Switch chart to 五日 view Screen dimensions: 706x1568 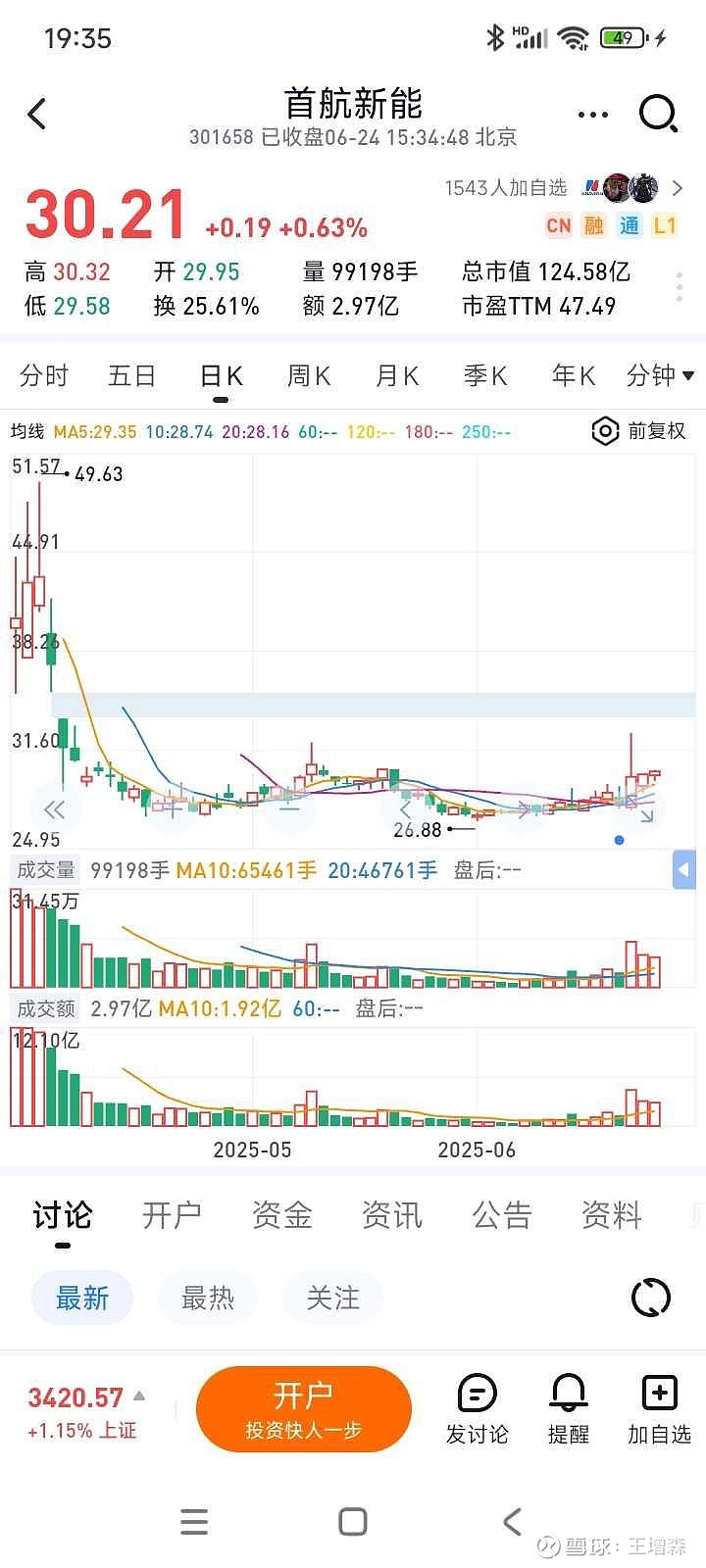click(x=132, y=375)
